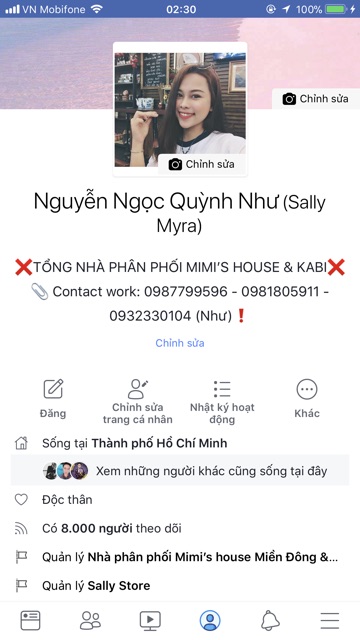
Task: Switch to the video Watch tab
Action: pos(150,620)
